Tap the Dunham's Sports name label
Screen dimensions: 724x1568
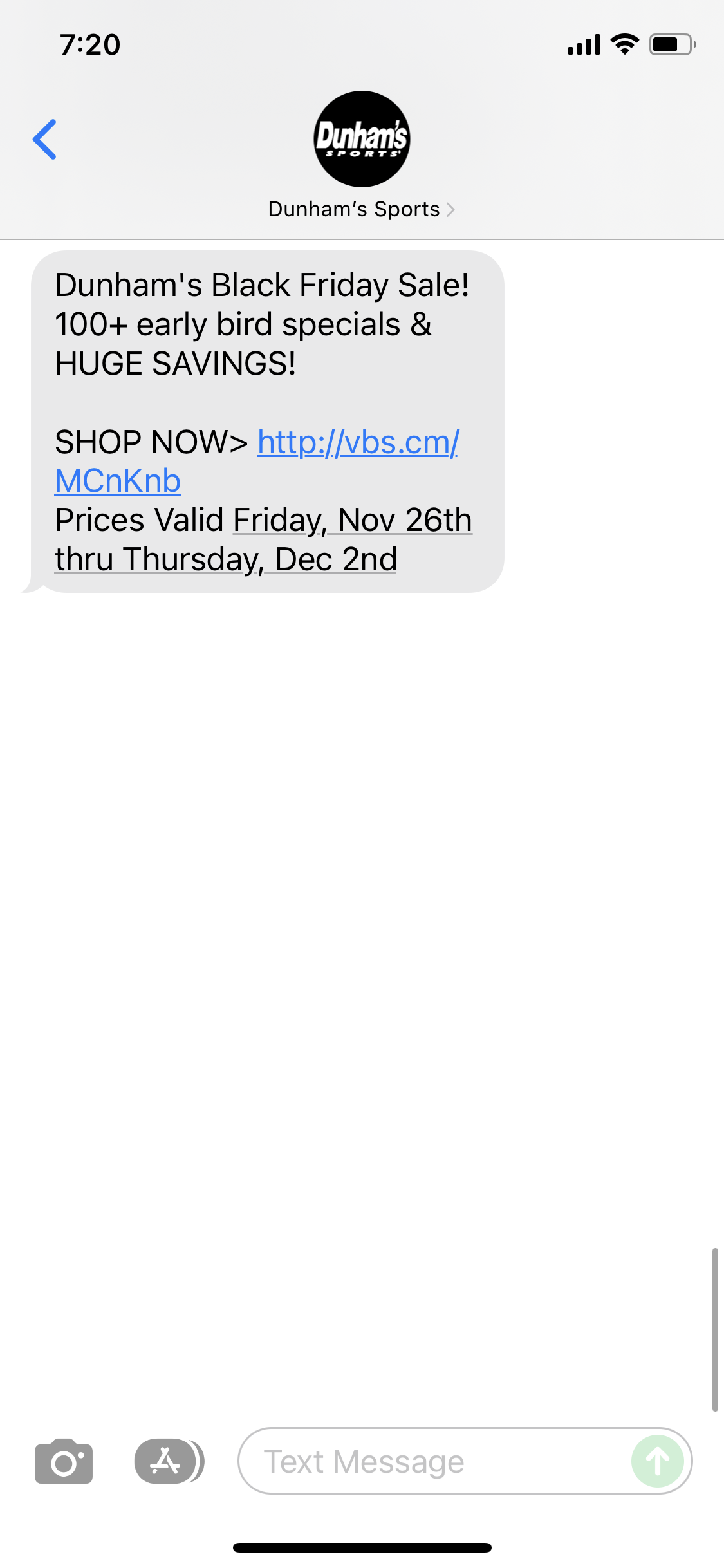tap(354, 209)
